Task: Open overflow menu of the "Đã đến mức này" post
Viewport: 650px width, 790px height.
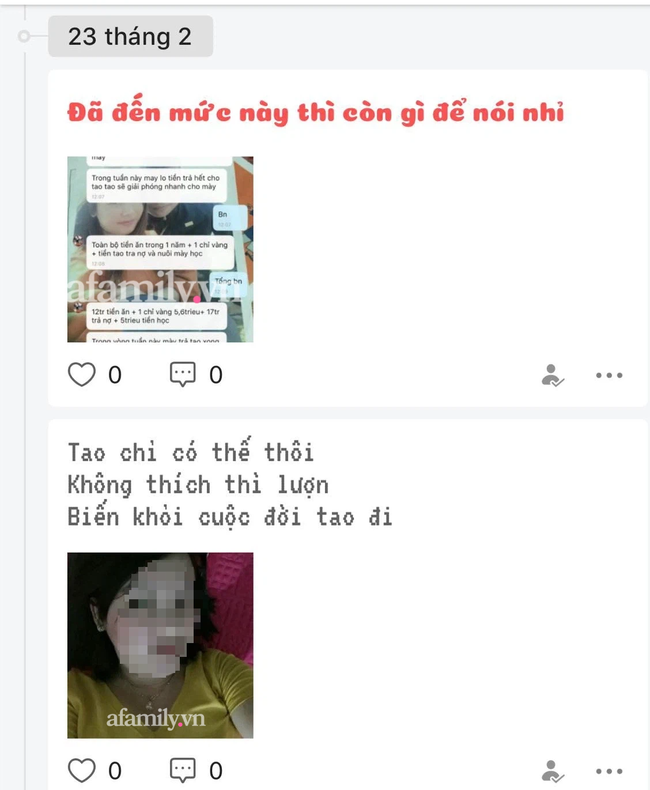Action: [x=609, y=376]
